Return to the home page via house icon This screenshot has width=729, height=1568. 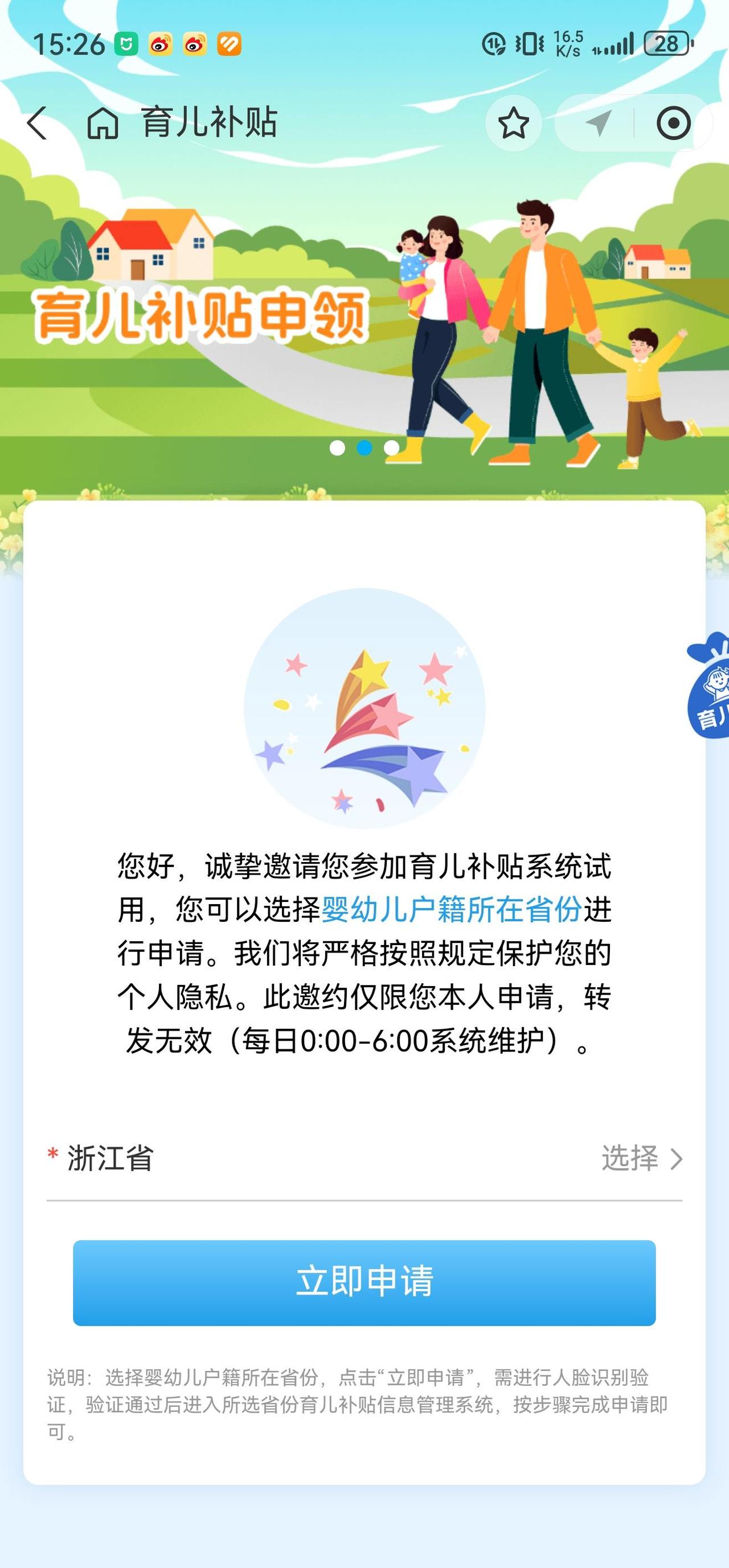click(103, 123)
